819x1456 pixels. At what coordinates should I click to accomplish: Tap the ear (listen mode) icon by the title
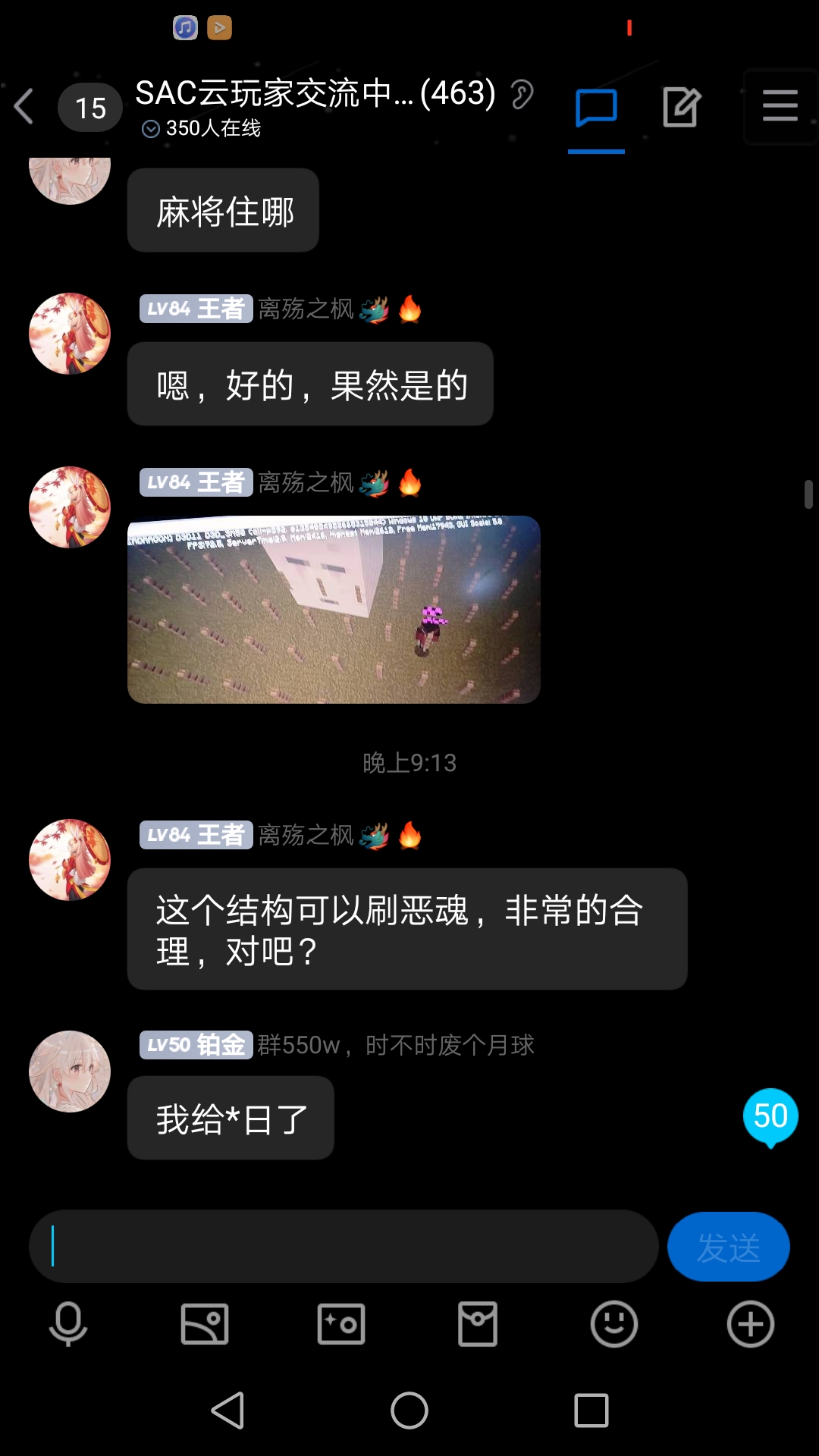click(522, 95)
